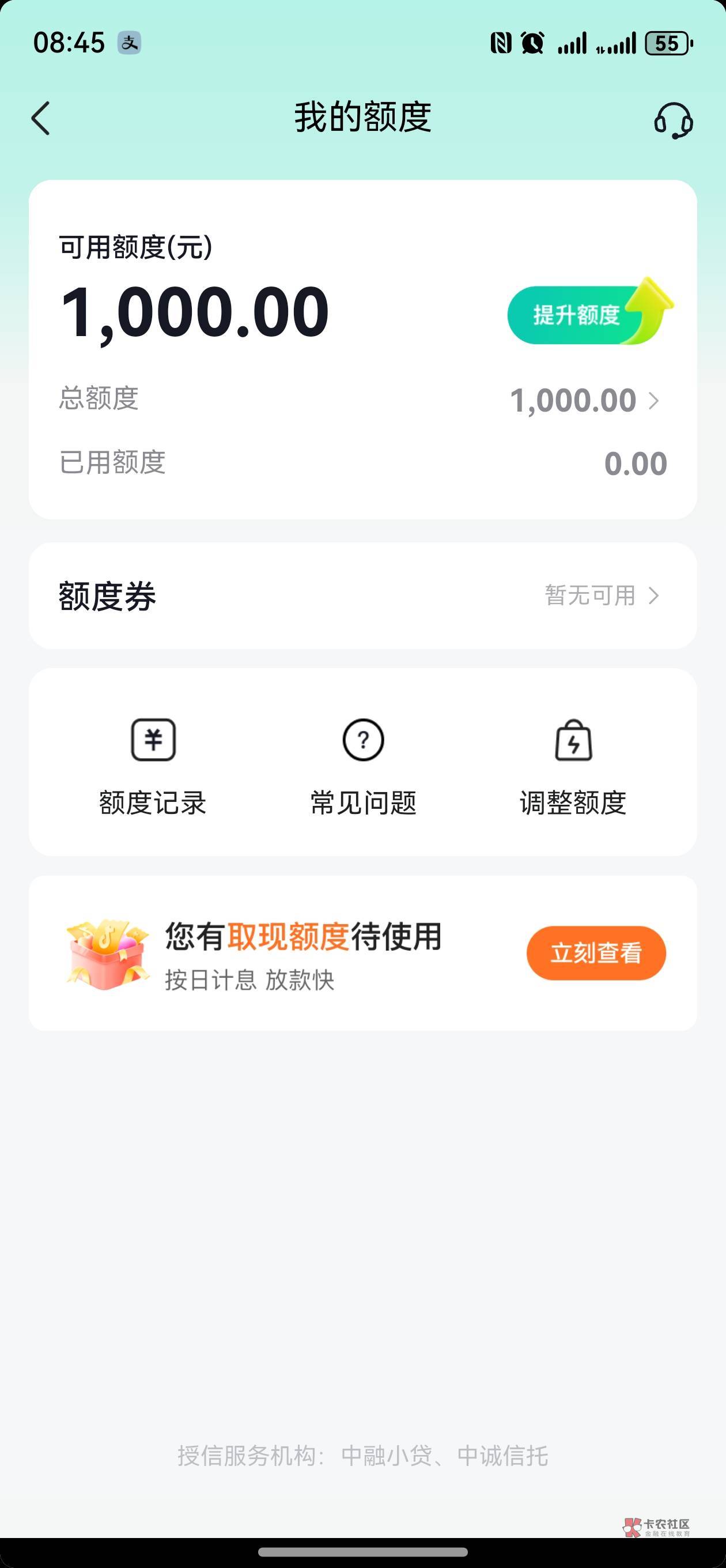The image size is (726, 1568).
Task: Tap the 提升额度 button
Action: click(x=577, y=315)
